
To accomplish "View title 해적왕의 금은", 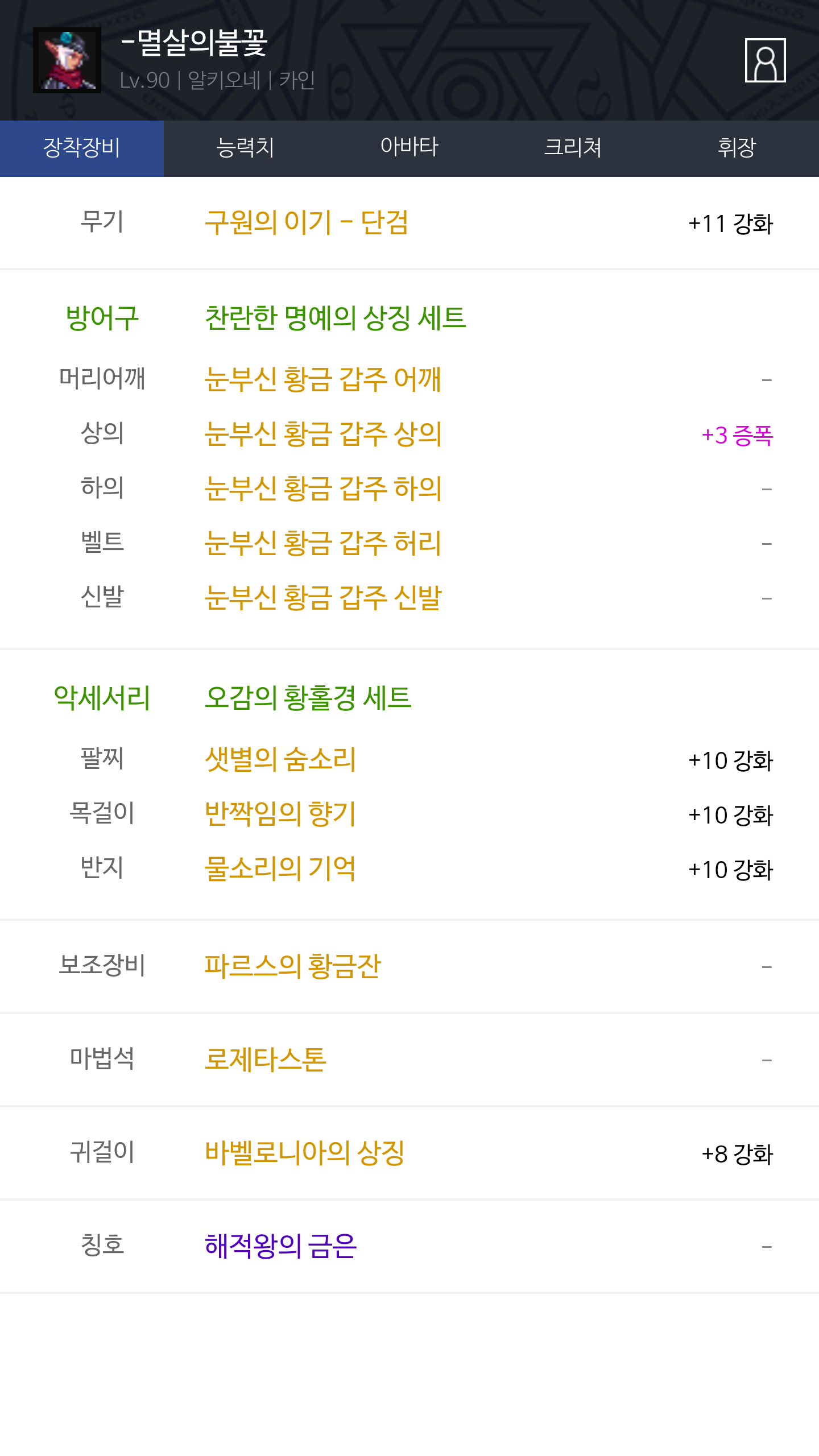I will 280,1246.
